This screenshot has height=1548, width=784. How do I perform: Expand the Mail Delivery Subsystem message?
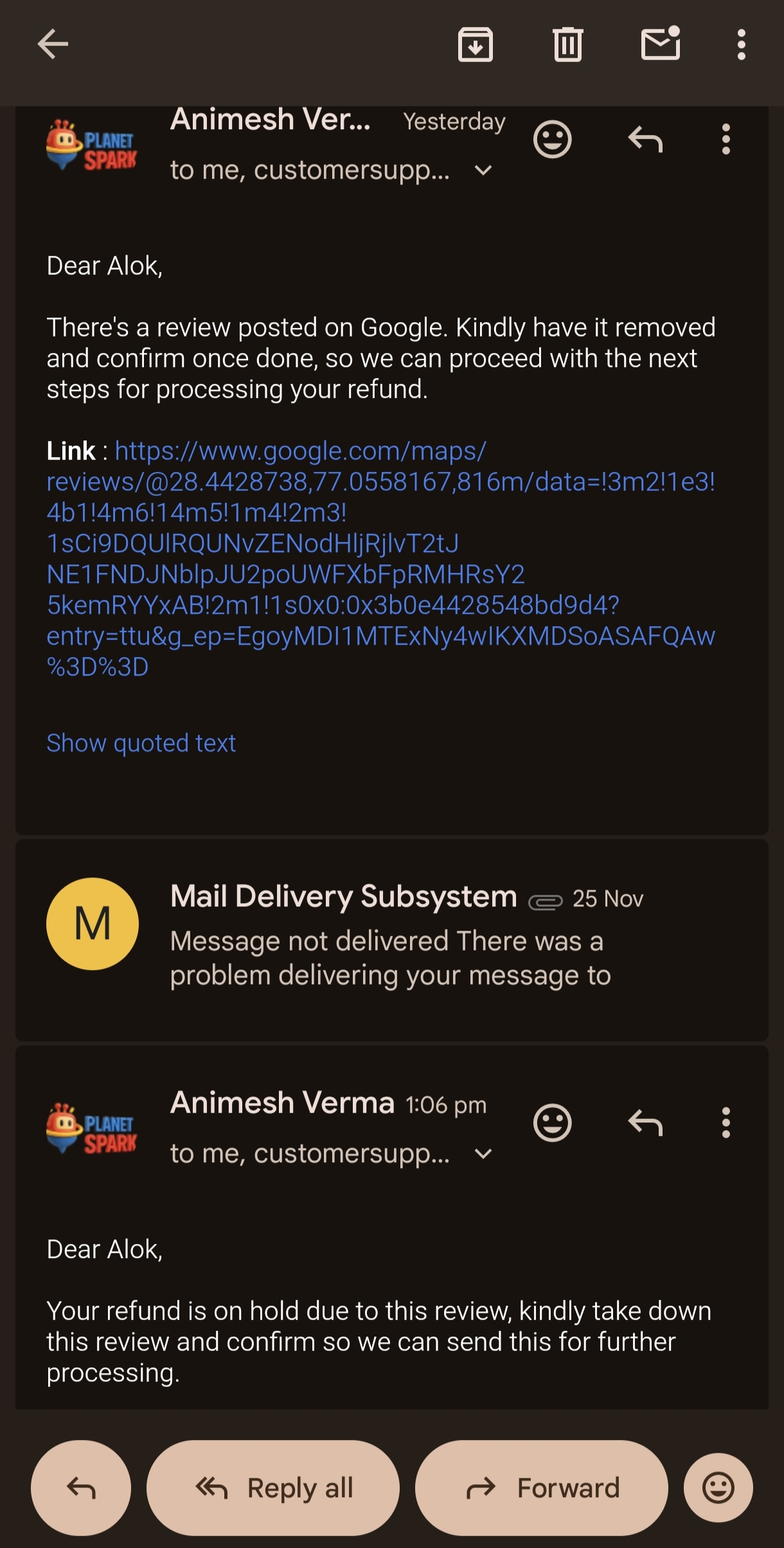[x=391, y=939]
